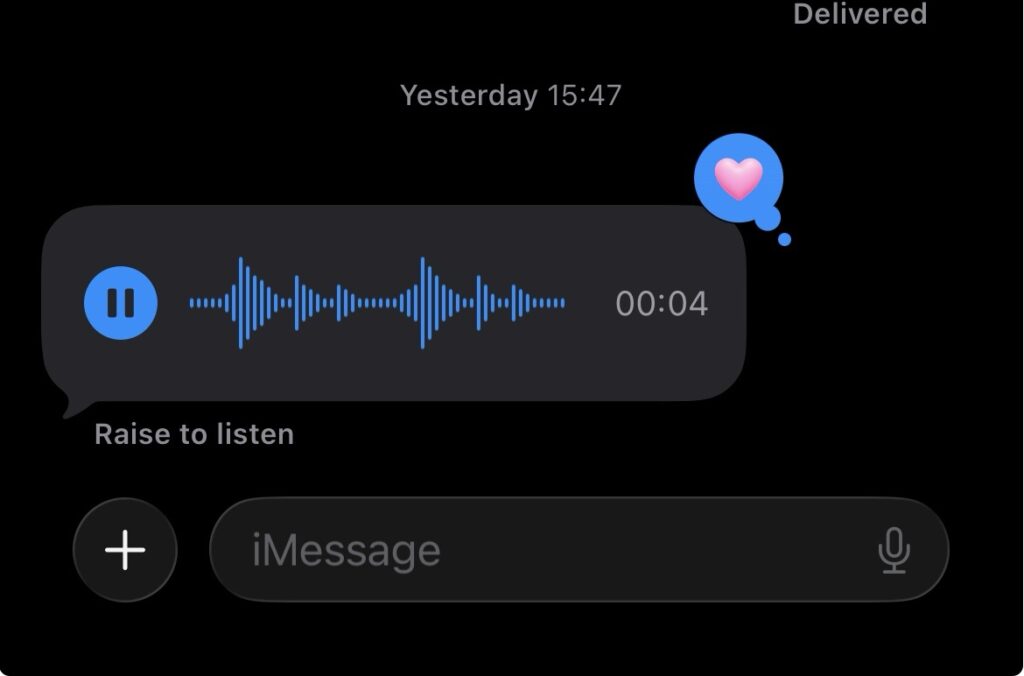The width and height of the screenshot is (1024, 676).
Task: Record audio with the microphone icon
Action: pos(893,550)
